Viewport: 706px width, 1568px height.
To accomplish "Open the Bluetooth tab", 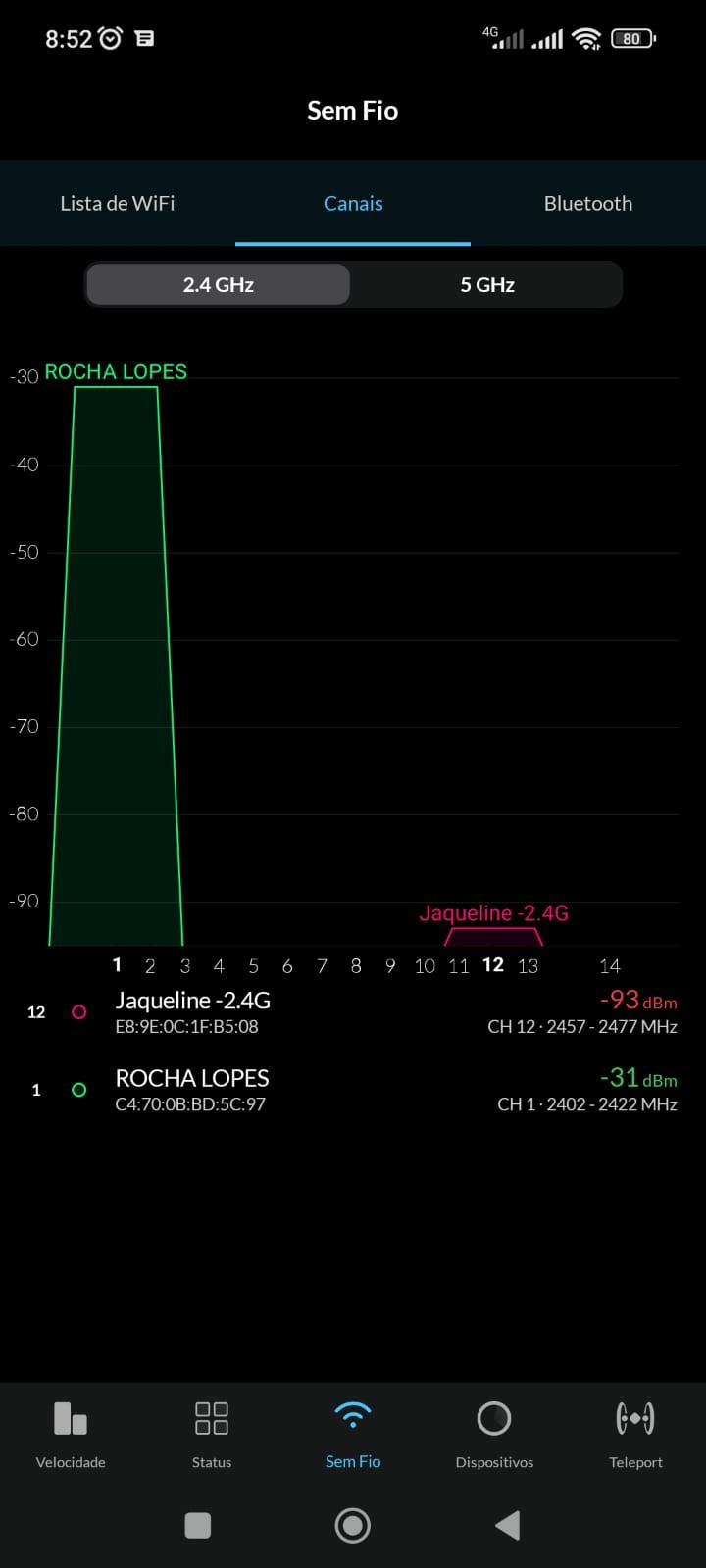I will 587,204.
